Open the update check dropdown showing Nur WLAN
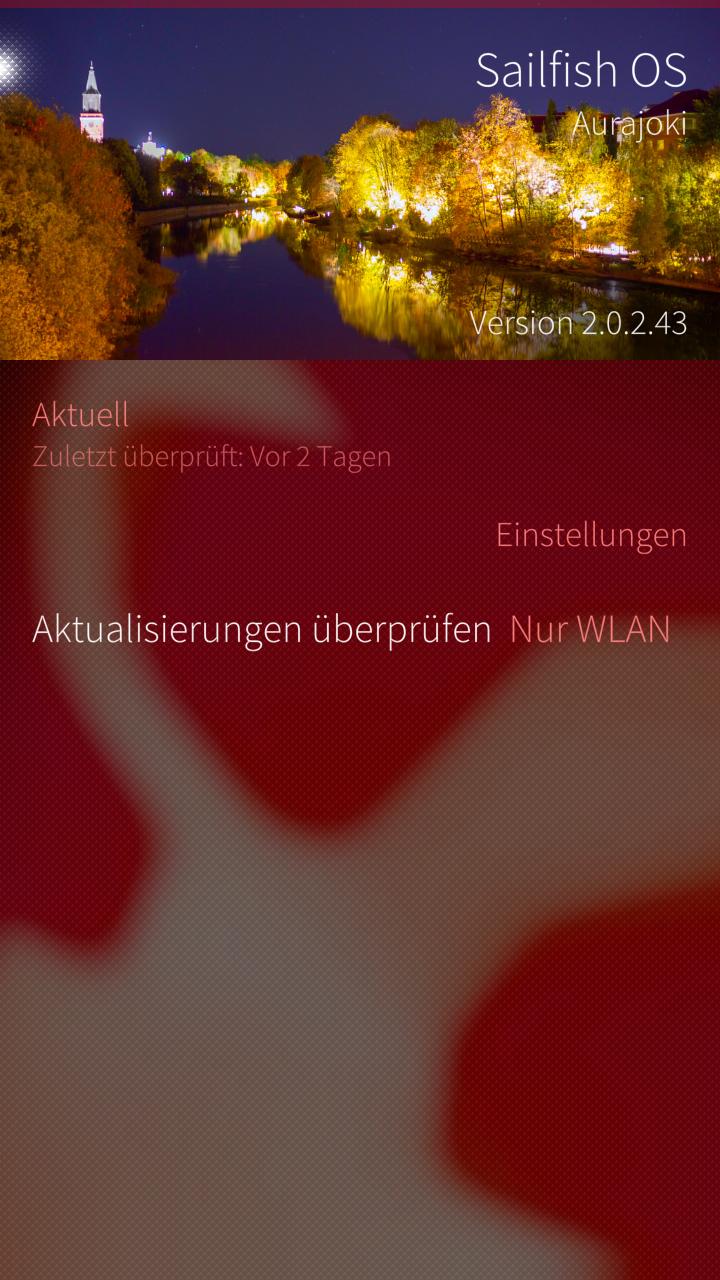 pos(360,630)
